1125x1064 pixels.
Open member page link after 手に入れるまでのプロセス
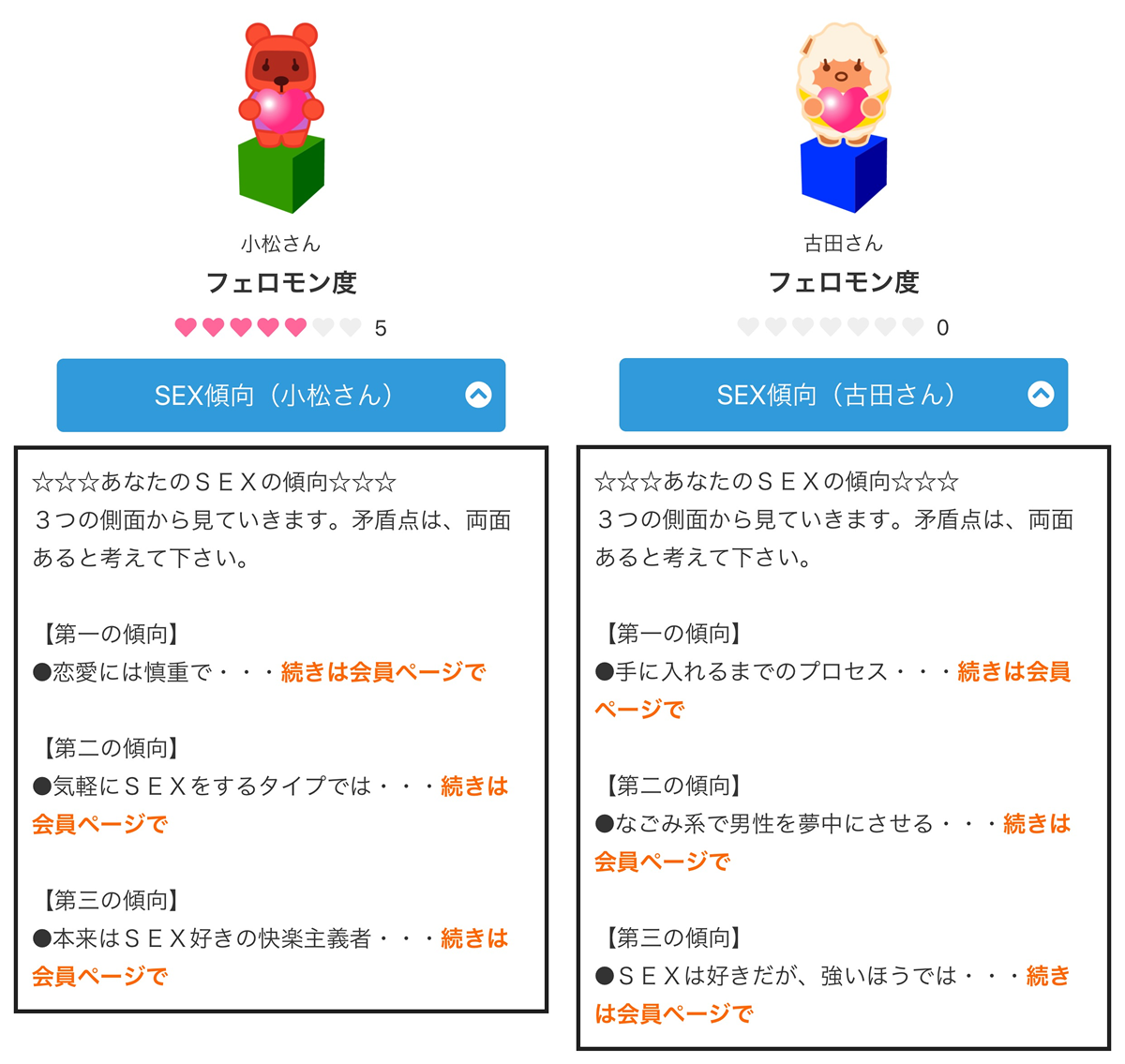click(x=1012, y=672)
